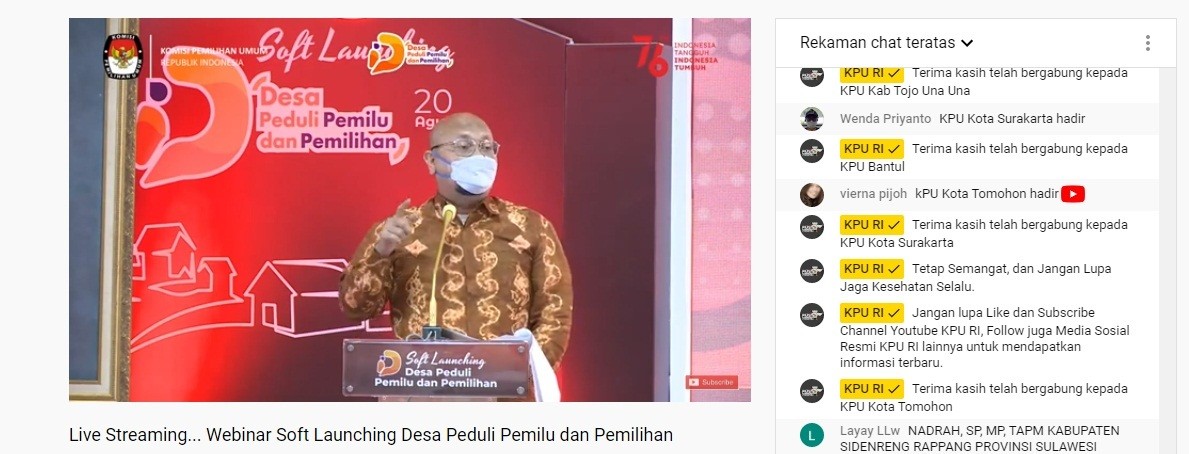1189x454 pixels.
Task: Expand the Rekaman chat teratas dropdown
Action: [x=886, y=43]
